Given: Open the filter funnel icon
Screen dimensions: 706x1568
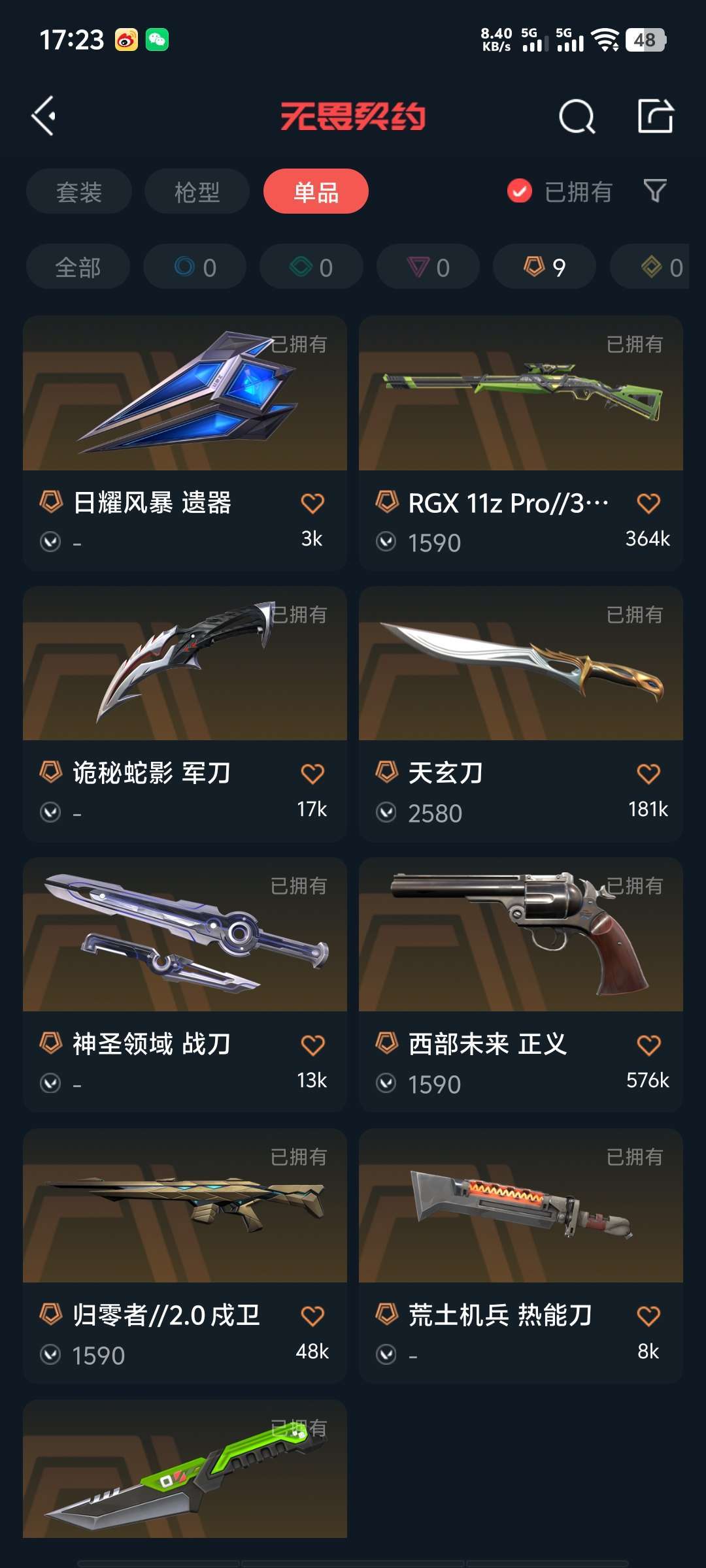Looking at the screenshot, I should pos(655,191).
